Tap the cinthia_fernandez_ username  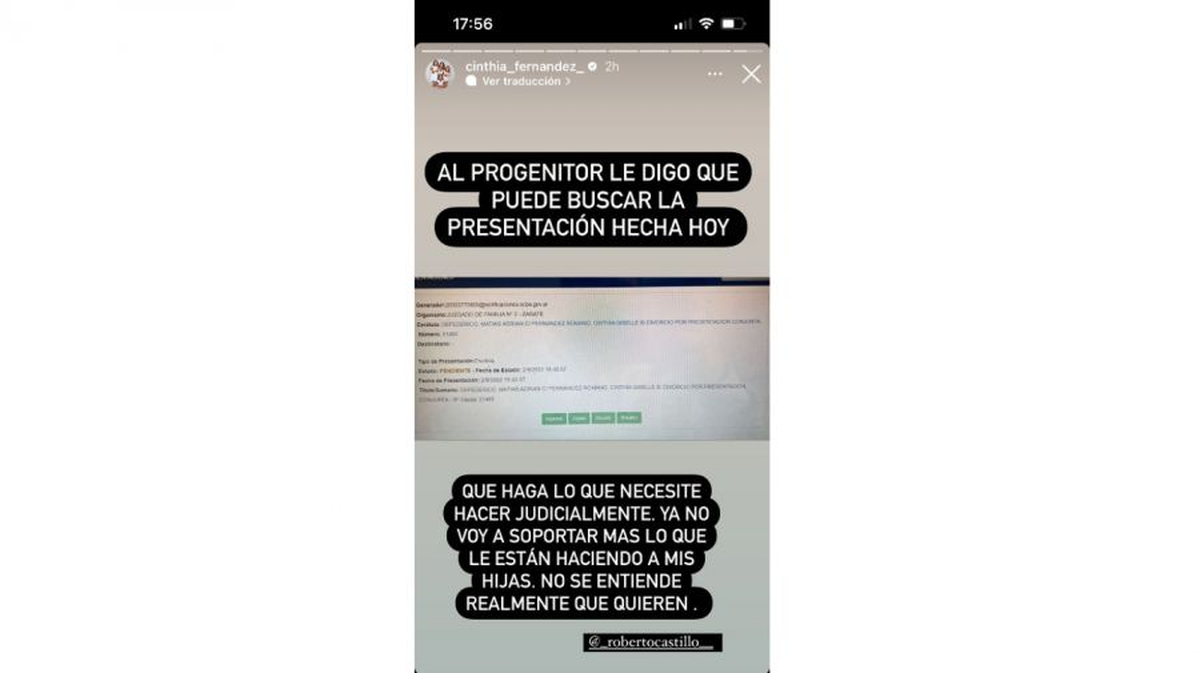tap(524, 66)
